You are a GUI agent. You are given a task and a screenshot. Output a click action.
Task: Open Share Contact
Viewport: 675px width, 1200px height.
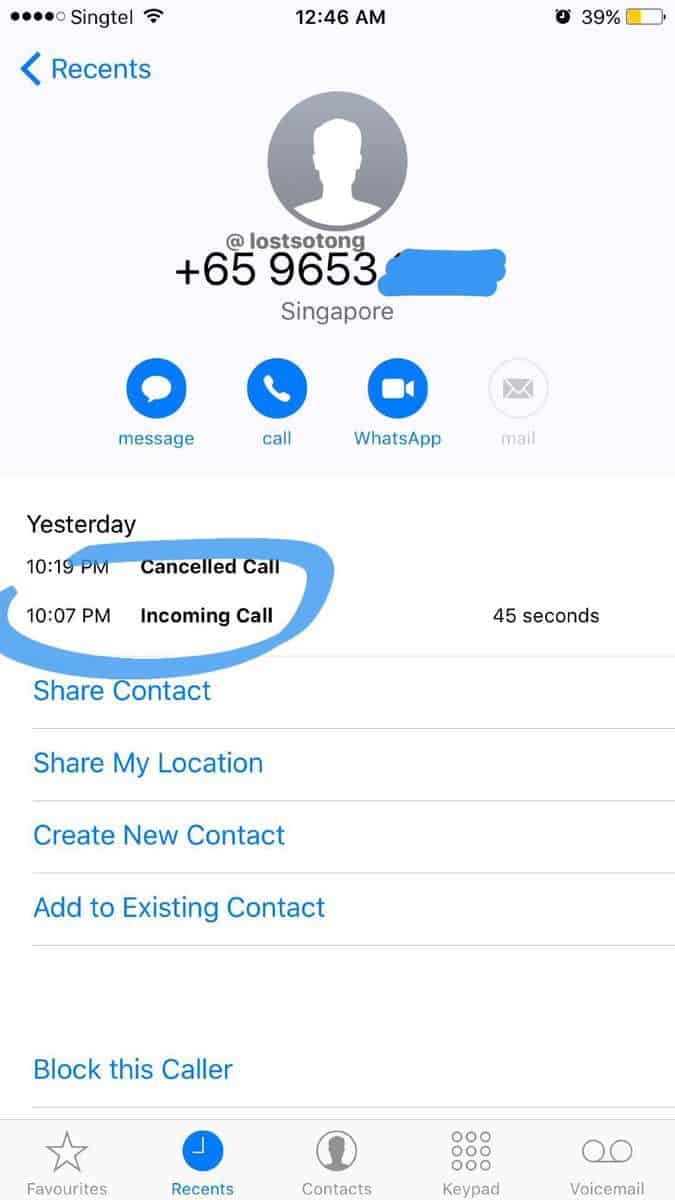[x=122, y=691]
